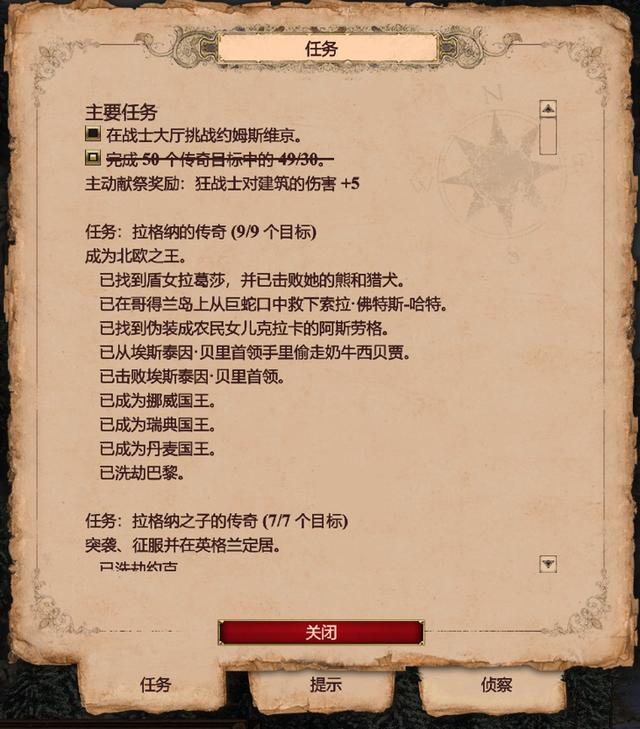The image size is (640, 729).
Task: Switch to the 任务 tab
Action: (x=156, y=685)
